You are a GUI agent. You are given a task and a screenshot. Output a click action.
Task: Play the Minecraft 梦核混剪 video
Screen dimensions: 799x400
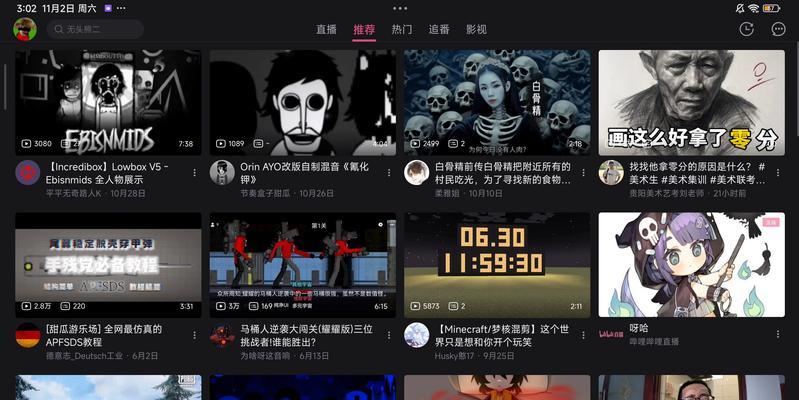tap(497, 265)
